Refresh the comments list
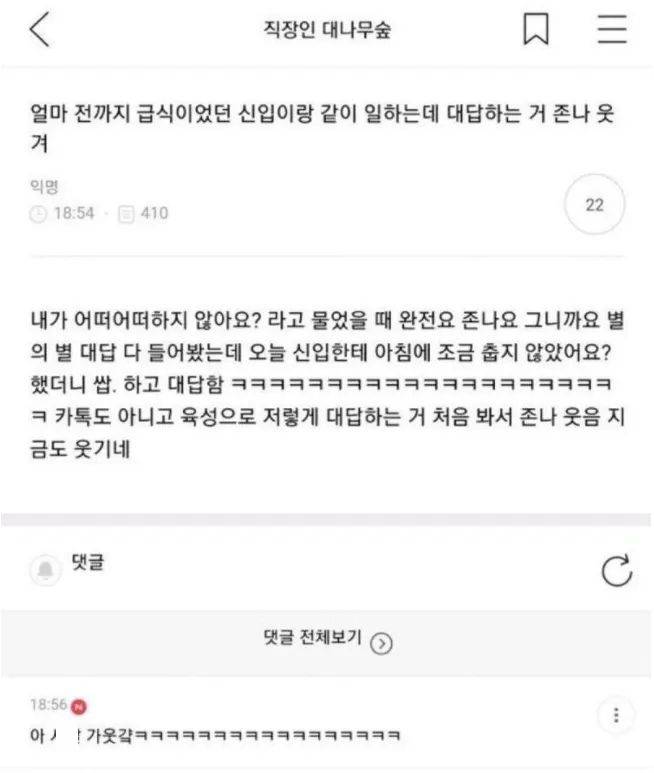The height and width of the screenshot is (773, 654). click(x=616, y=571)
